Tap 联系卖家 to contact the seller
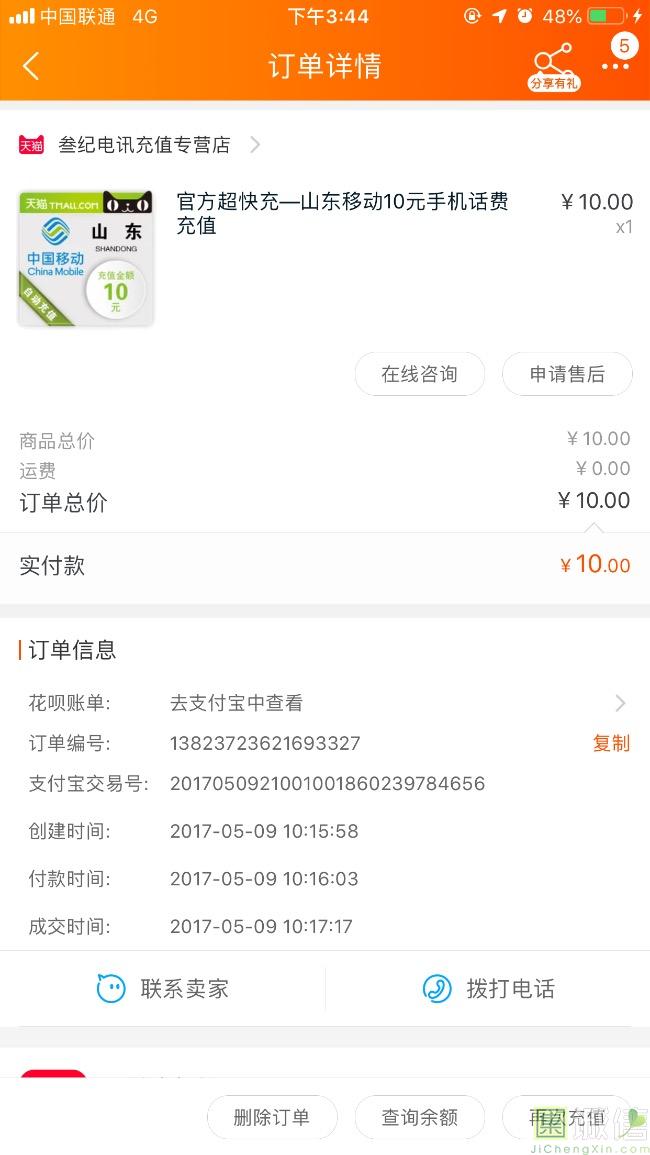Viewport: 650px width, 1155px height. pos(163,989)
